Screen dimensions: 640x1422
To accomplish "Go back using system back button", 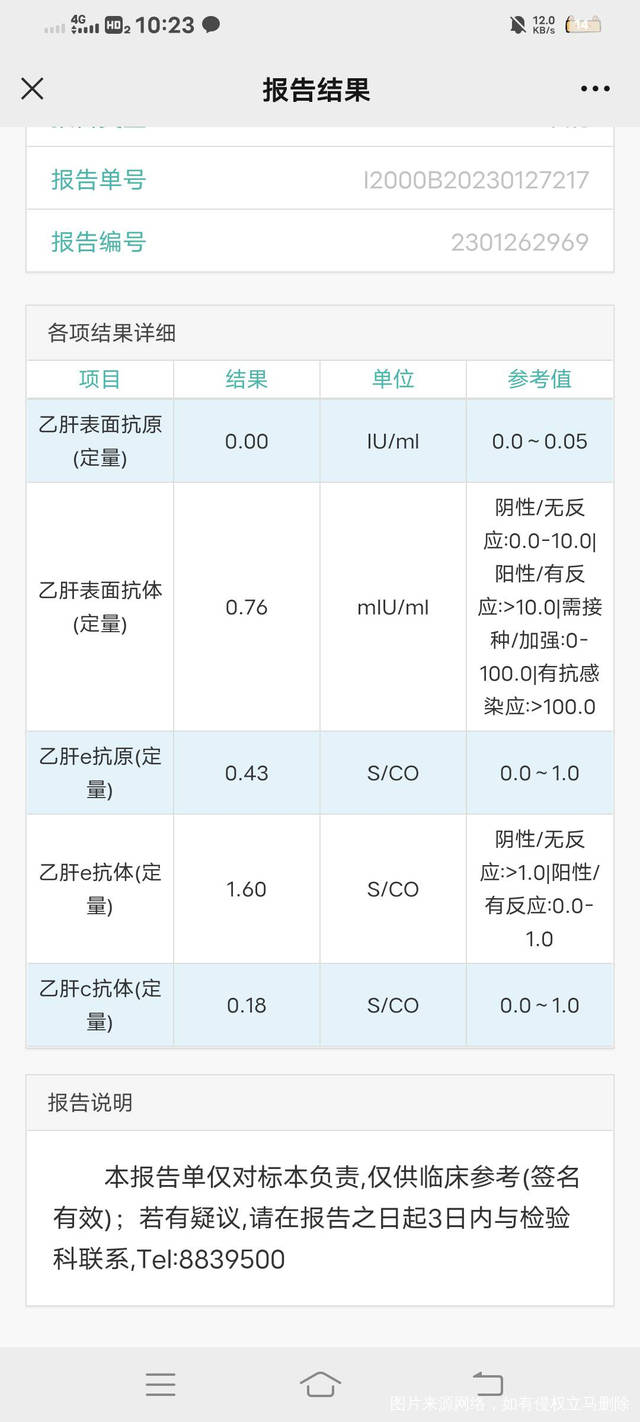I will (487, 1384).
